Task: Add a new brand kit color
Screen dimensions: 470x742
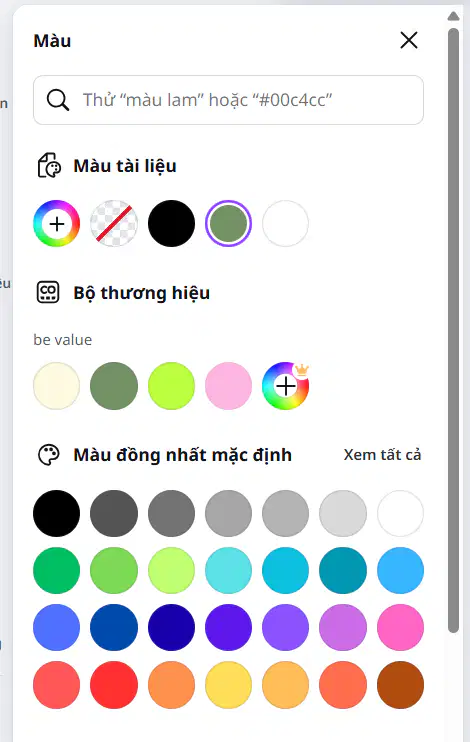Action: 285,386
